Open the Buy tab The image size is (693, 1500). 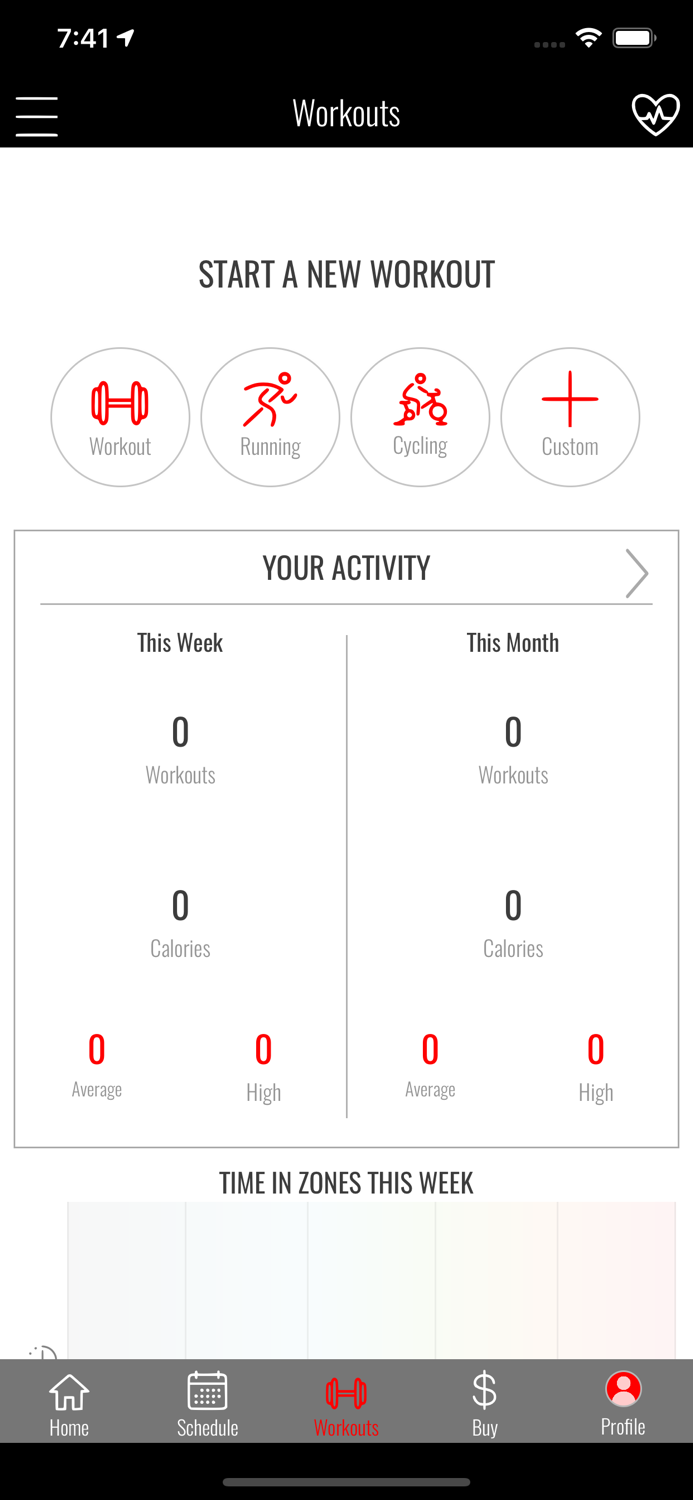pos(485,1404)
